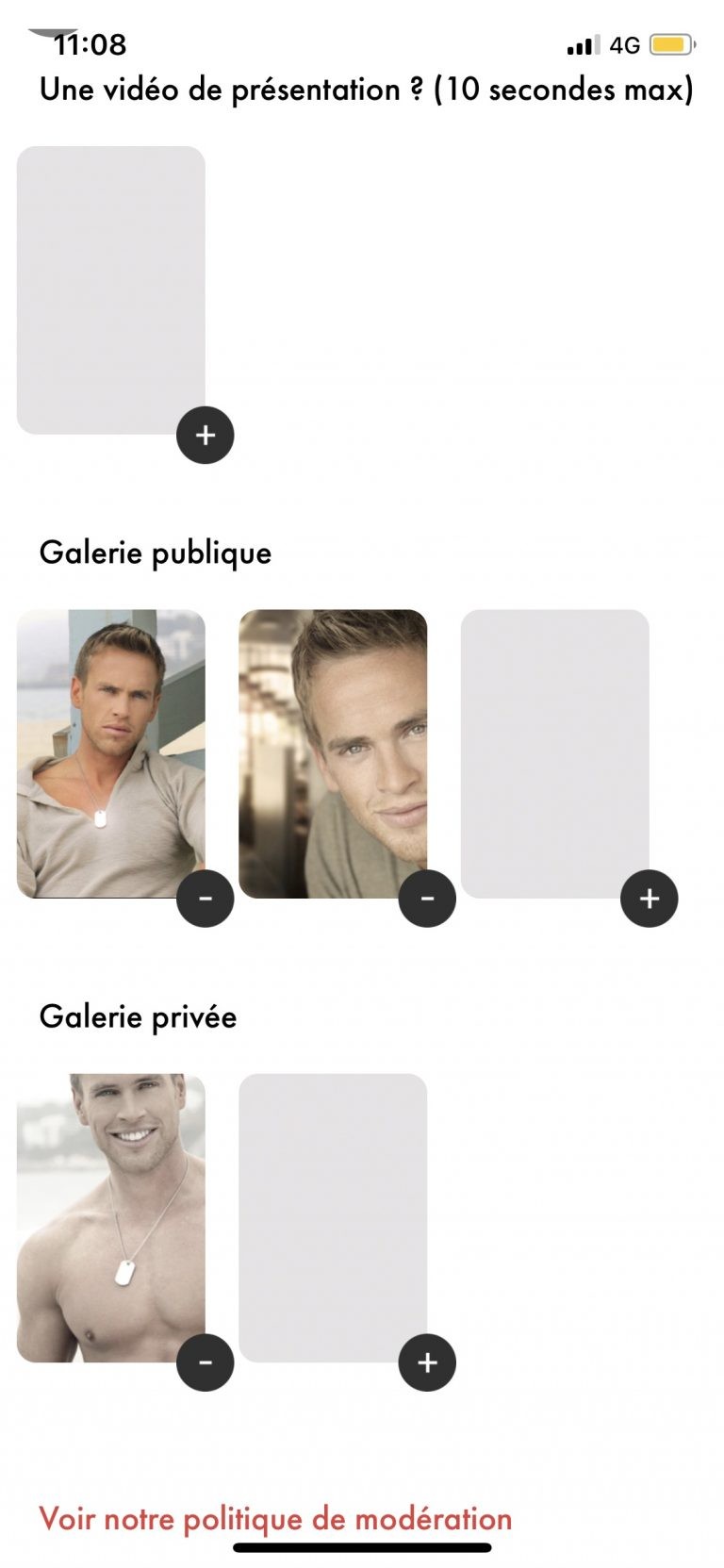Remove the second photo from Galerie publique
Screen dimensions: 724x1568
[x=427, y=899]
